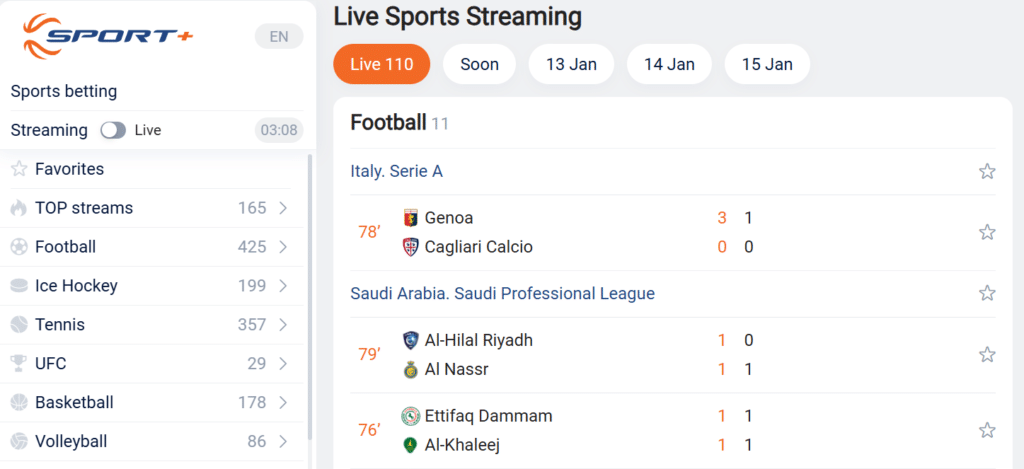Toggle the Streaming Live switch
The image size is (1024, 469).
click(113, 130)
